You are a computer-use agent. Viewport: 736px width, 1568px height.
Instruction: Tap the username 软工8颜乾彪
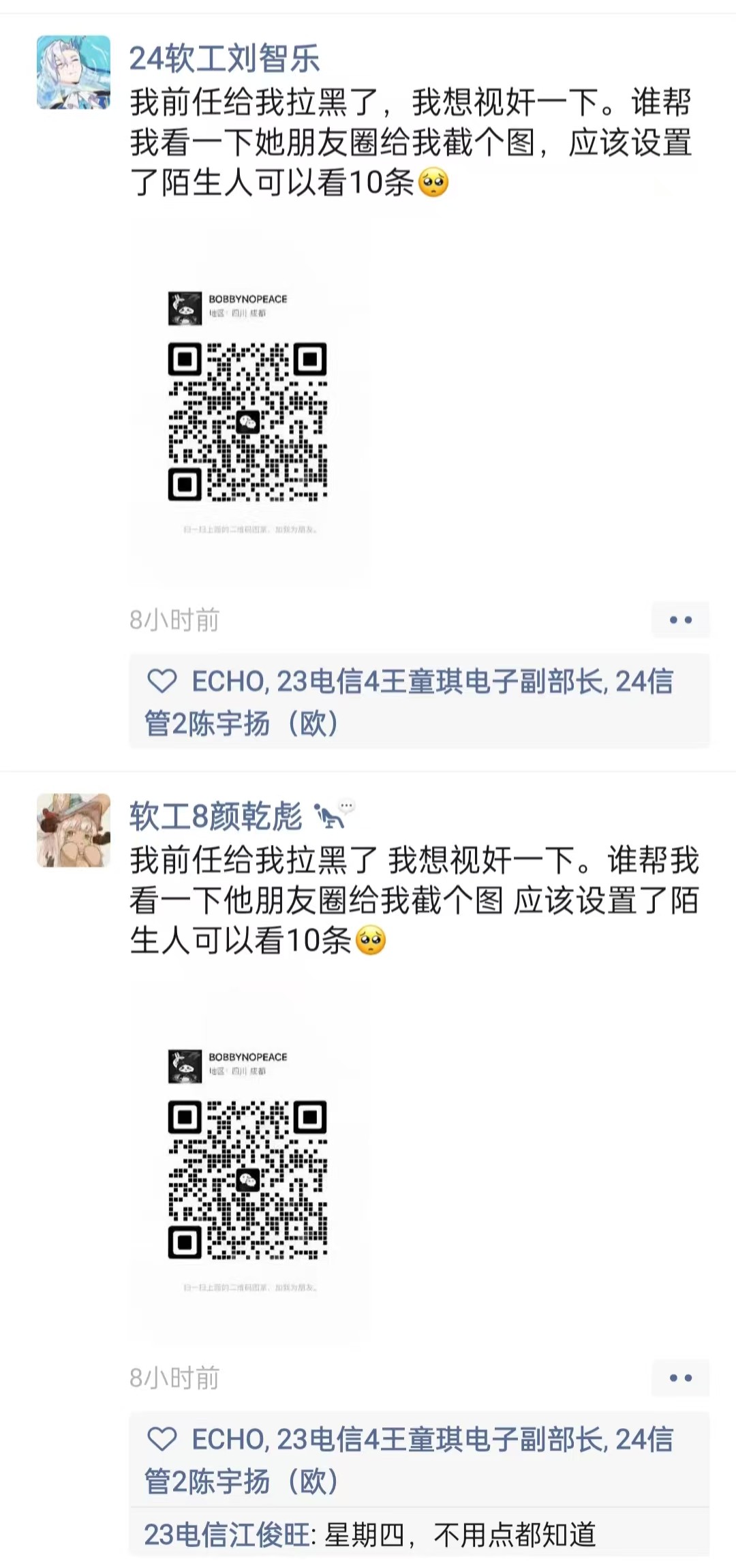[216, 816]
